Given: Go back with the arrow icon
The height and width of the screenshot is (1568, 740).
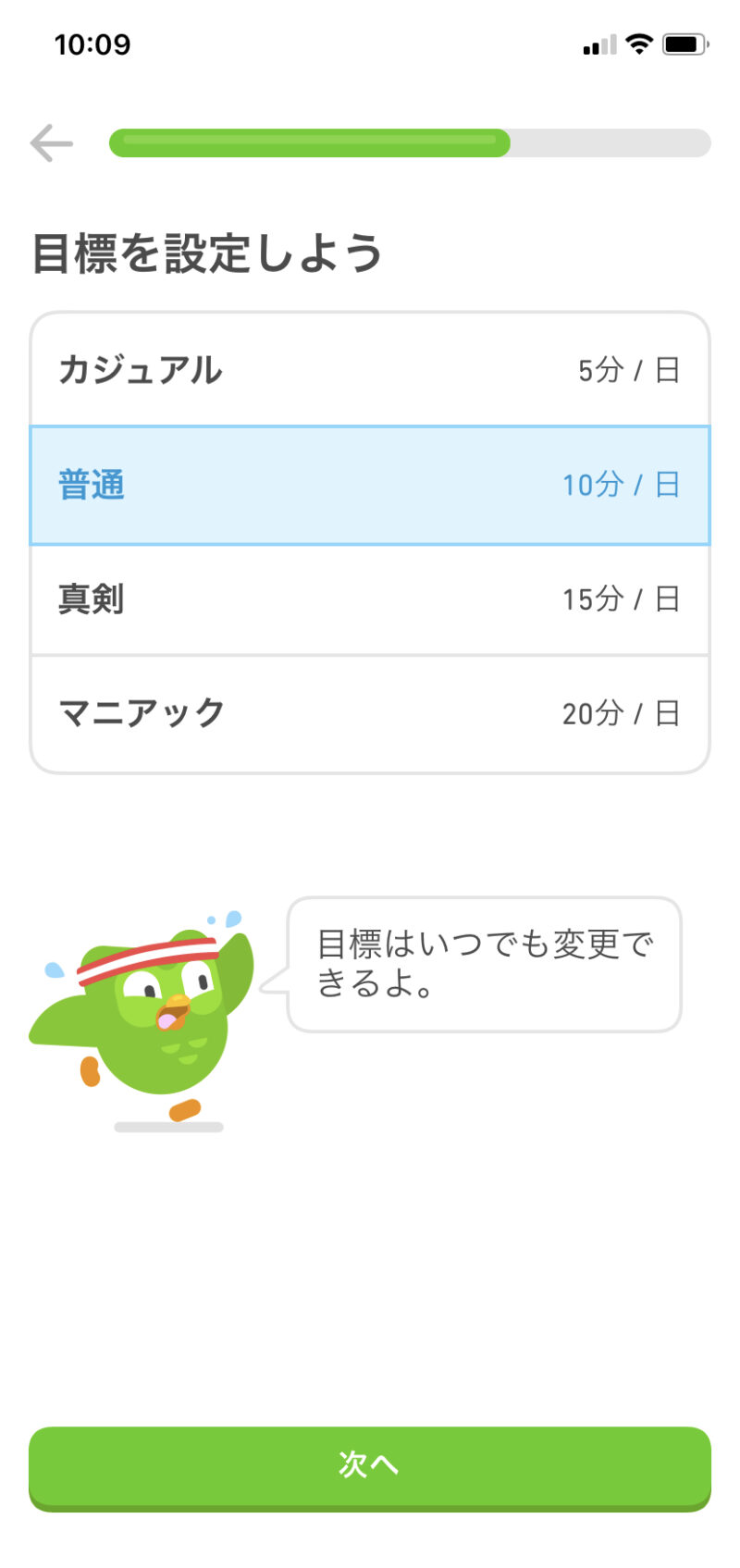Looking at the screenshot, I should (x=52, y=143).
